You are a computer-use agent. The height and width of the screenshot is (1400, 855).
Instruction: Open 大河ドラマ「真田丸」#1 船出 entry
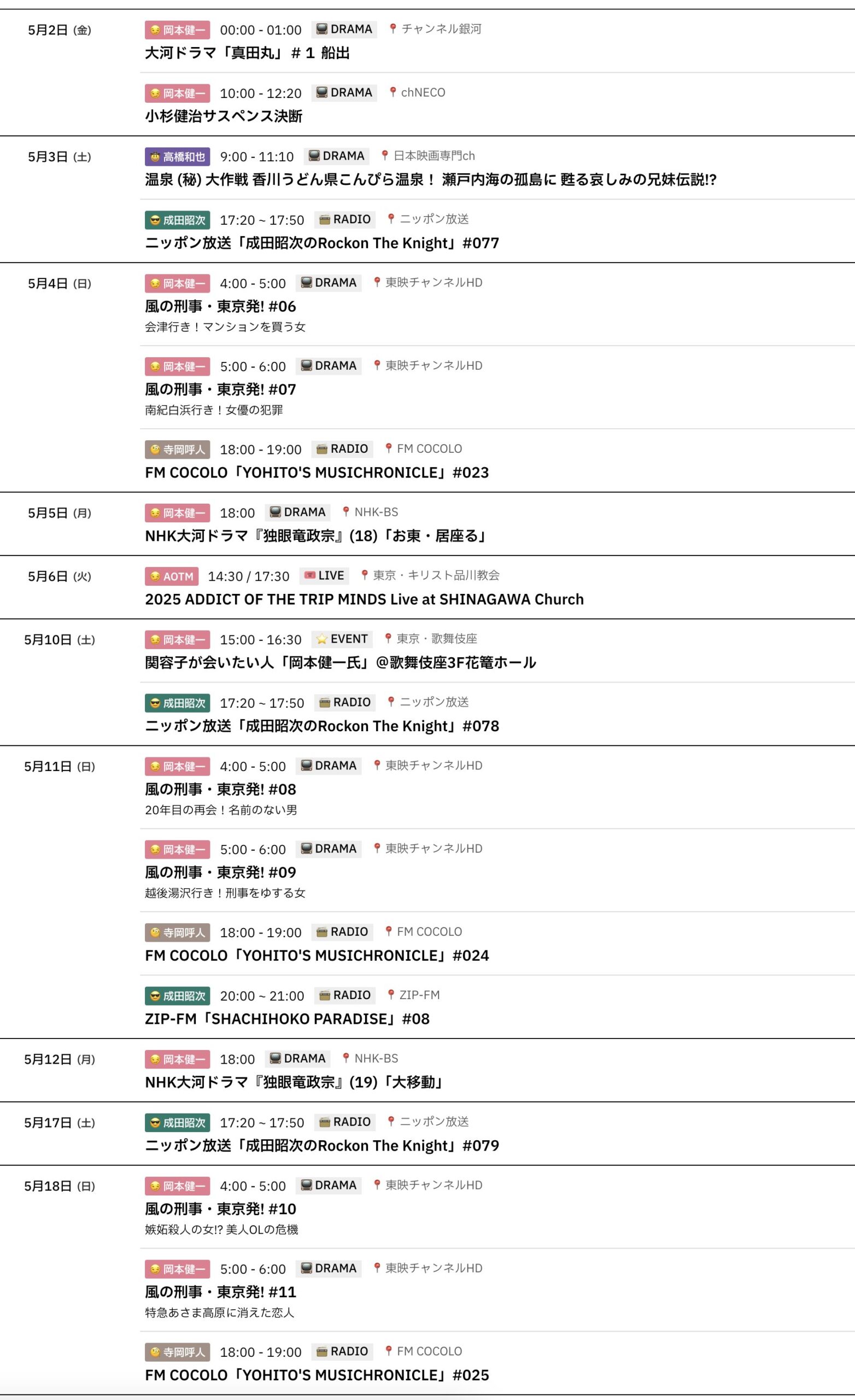click(247, 53)
